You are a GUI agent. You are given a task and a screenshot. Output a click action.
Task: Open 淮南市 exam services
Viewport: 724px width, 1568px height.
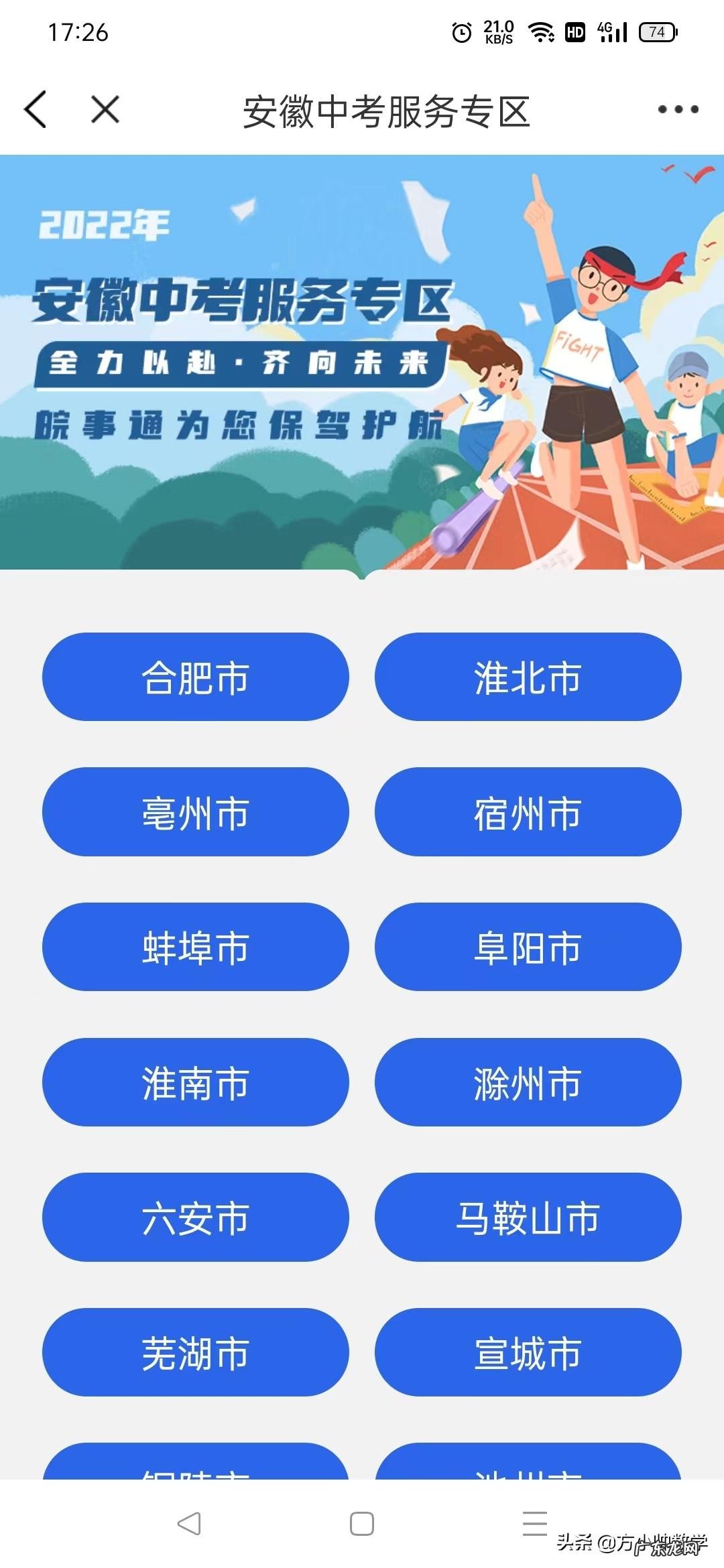pos(195,1082)
